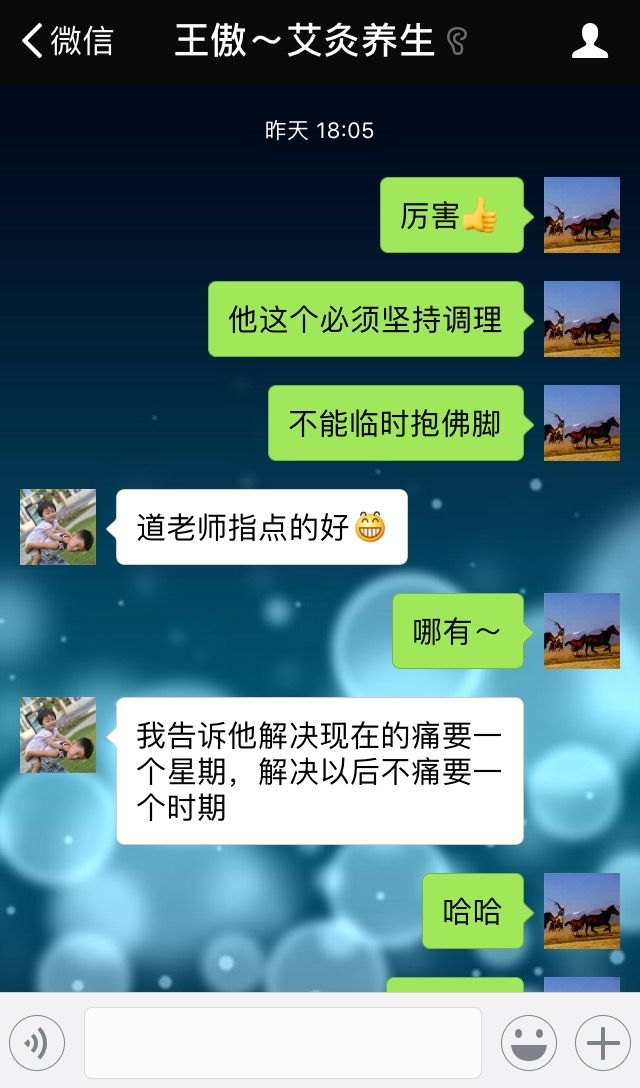This screenshot has height=1088, width=640.
Task: Tap the child photo avatar beside 道老师指点的好
Action: pyautogui.click(x=58, y=527)
